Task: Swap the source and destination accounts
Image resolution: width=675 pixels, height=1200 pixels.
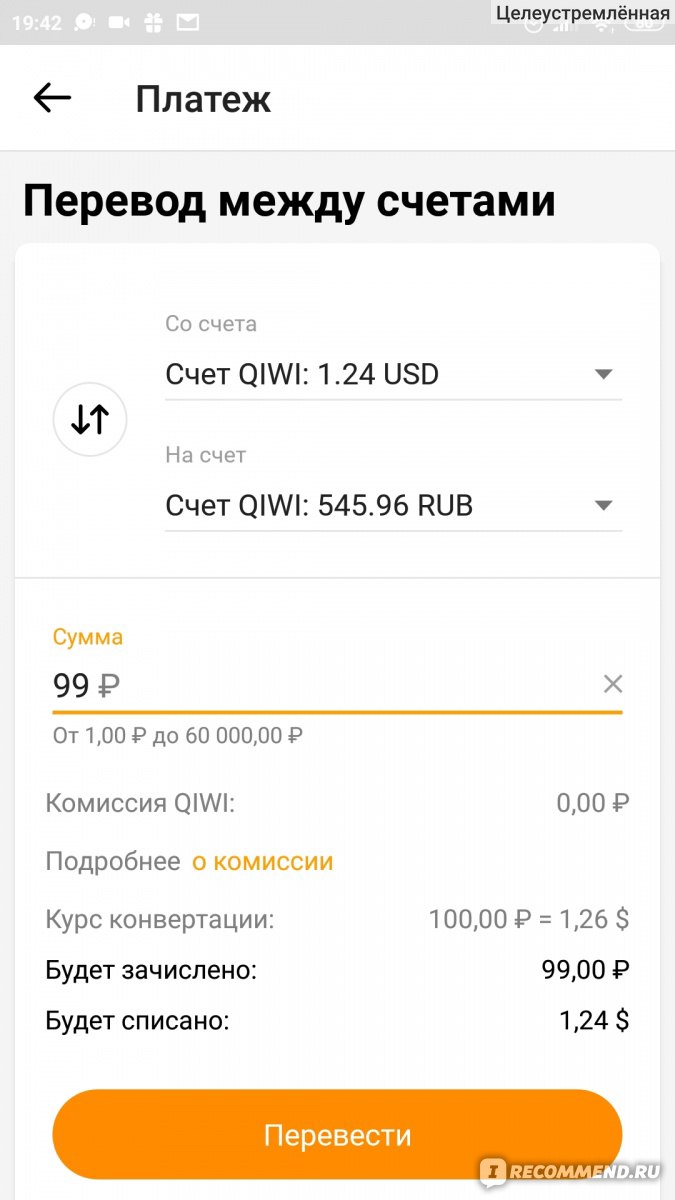Action: point(90,420)
